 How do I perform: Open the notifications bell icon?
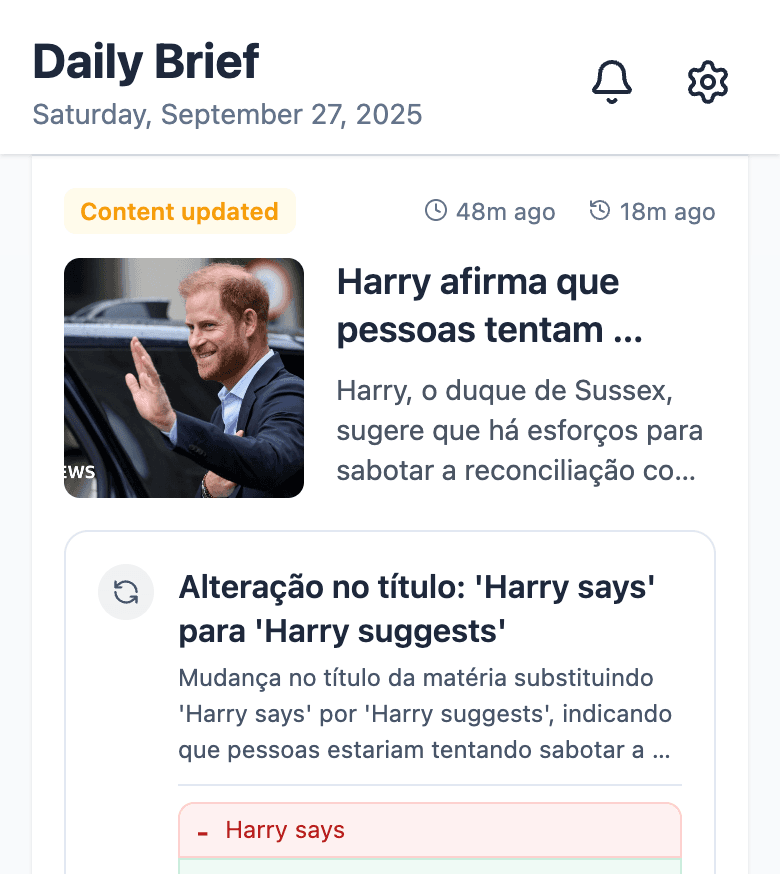click(612, 81)
